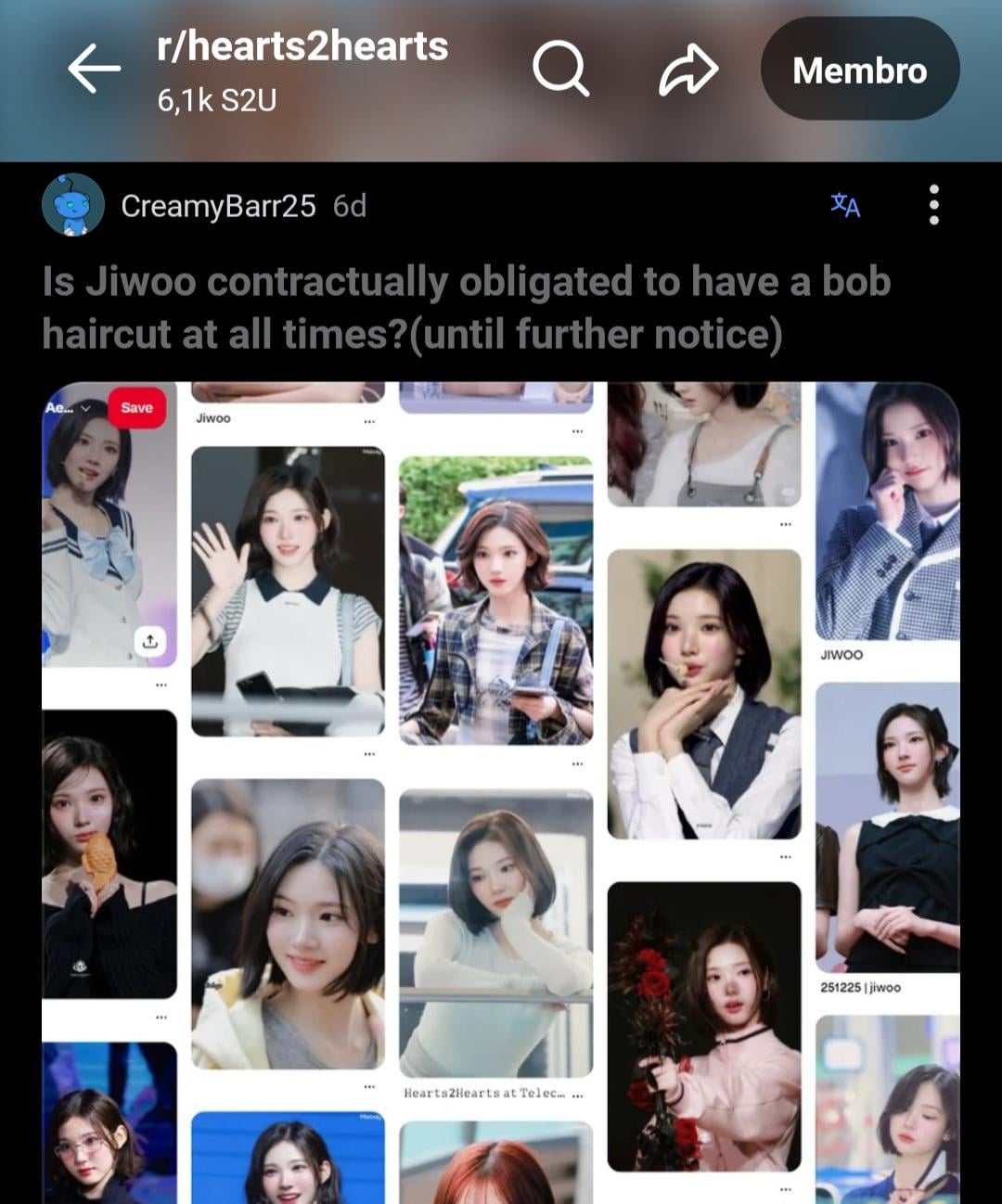The width and height of the screenshot is (1002, 1204).
Task: Translate this post
Action: coord(845,205)
